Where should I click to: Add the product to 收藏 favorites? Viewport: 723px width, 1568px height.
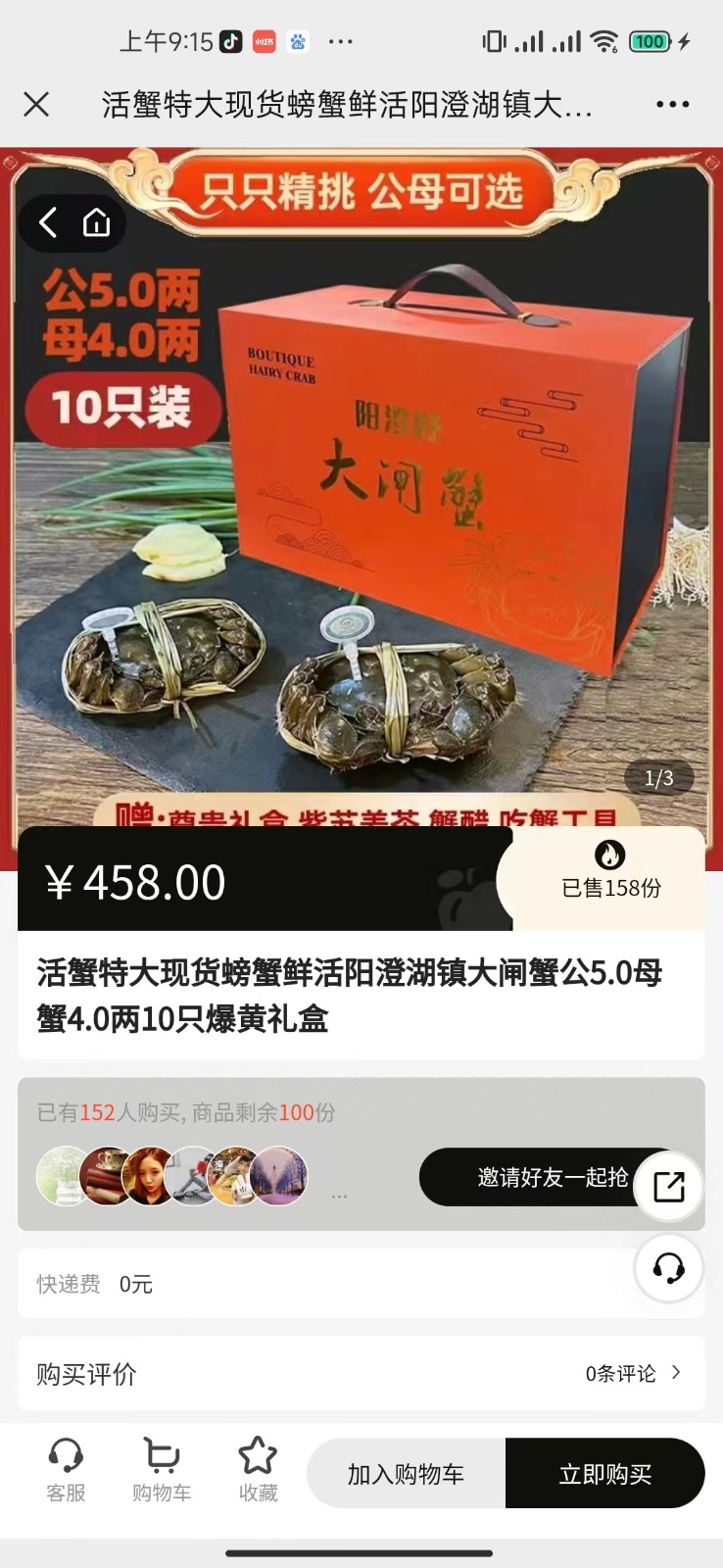pos(258,1471)
